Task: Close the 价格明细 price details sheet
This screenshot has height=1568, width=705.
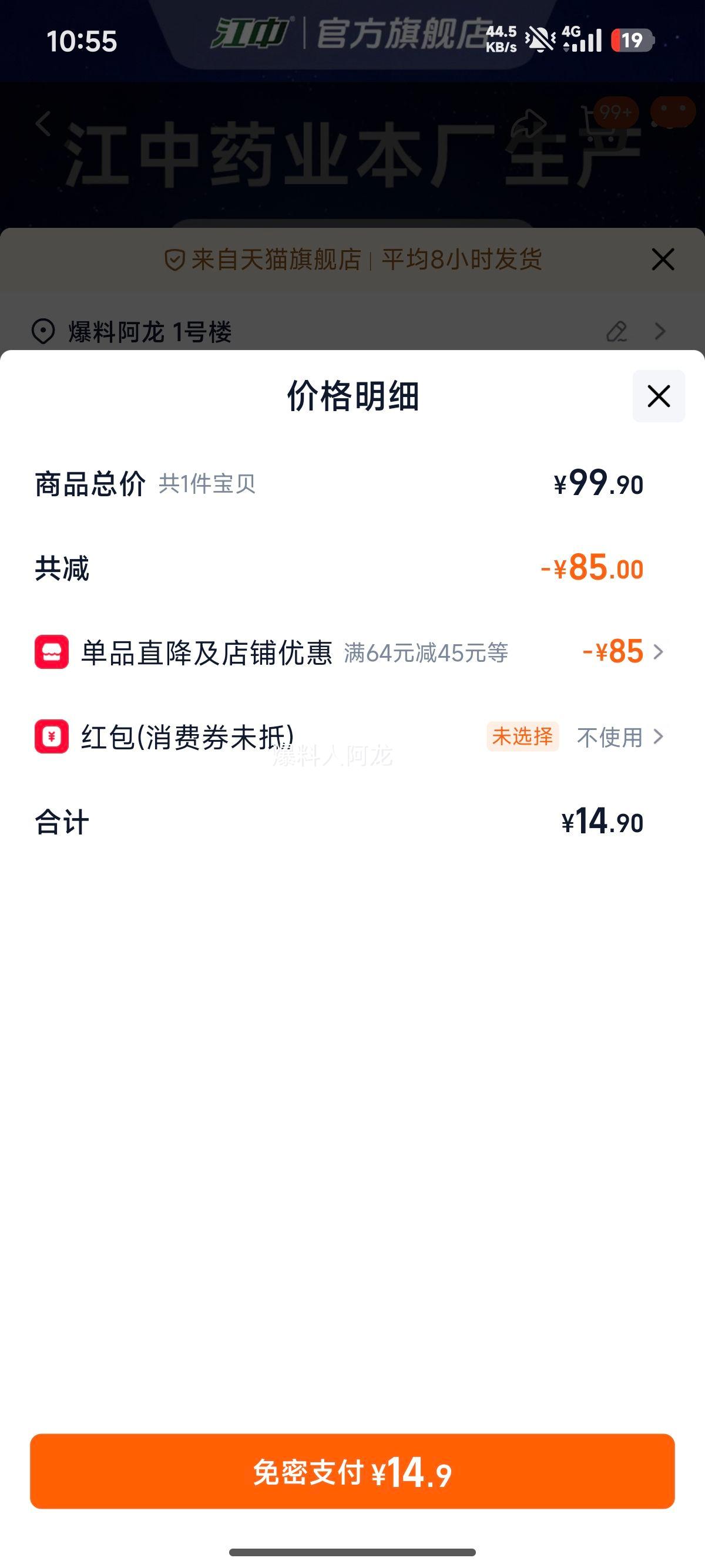Action: 658,396
